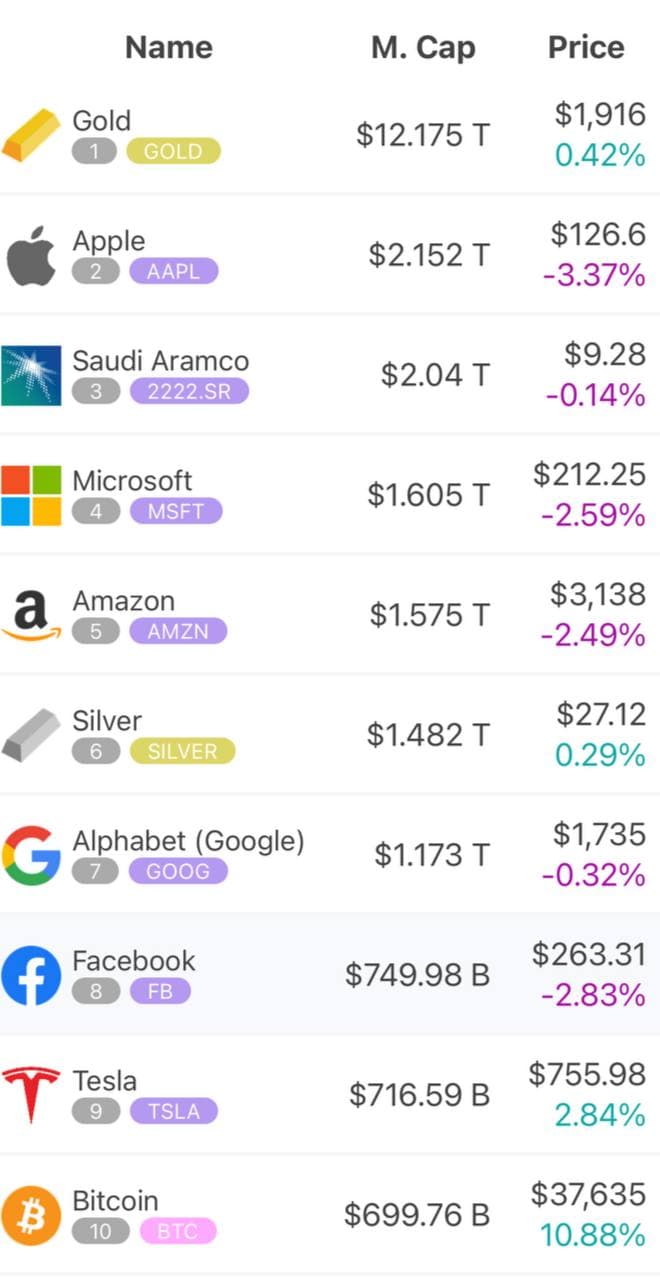Select the Facebook row
The height and width of the screenshot is (1280, 660).
coord(330,975)
